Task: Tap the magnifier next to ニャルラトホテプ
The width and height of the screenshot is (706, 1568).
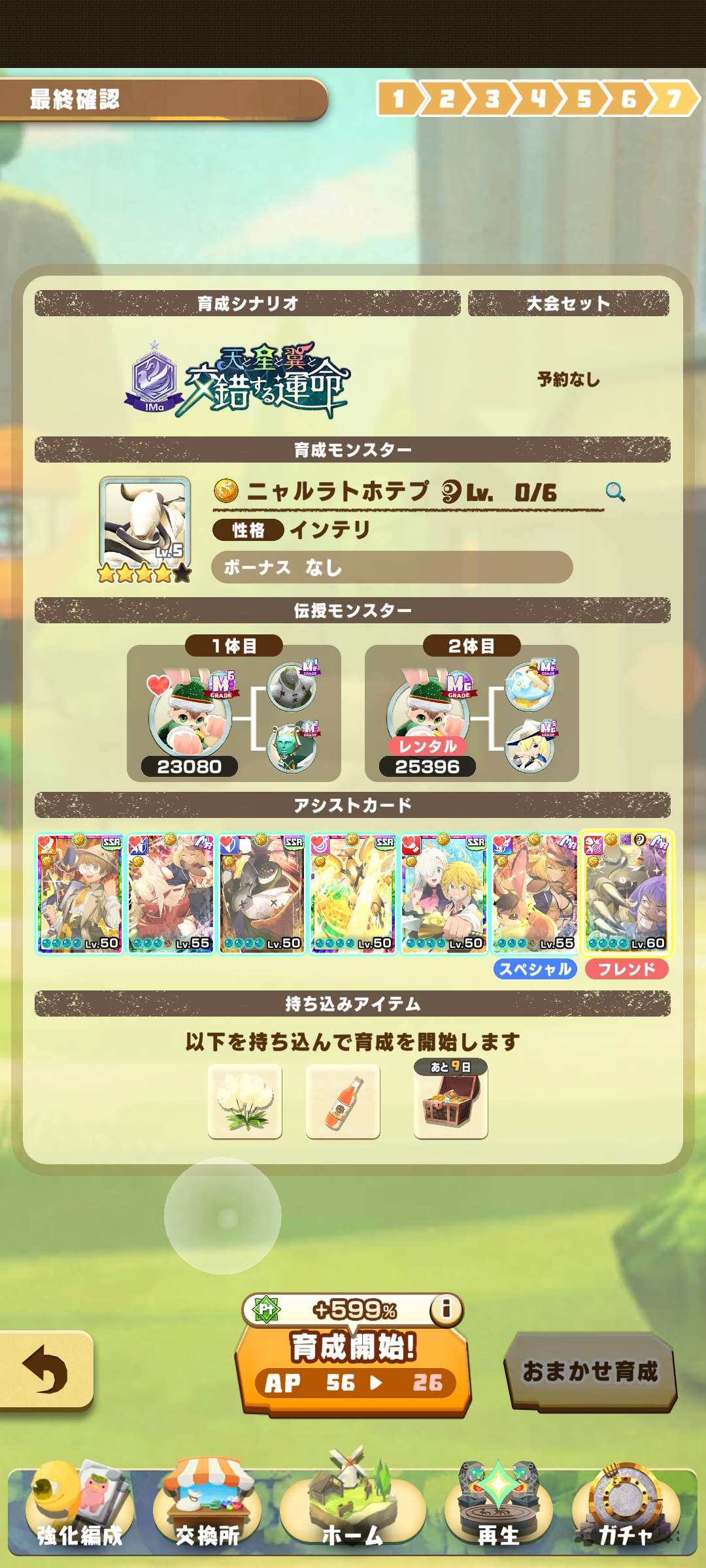Action: [614, 492]
